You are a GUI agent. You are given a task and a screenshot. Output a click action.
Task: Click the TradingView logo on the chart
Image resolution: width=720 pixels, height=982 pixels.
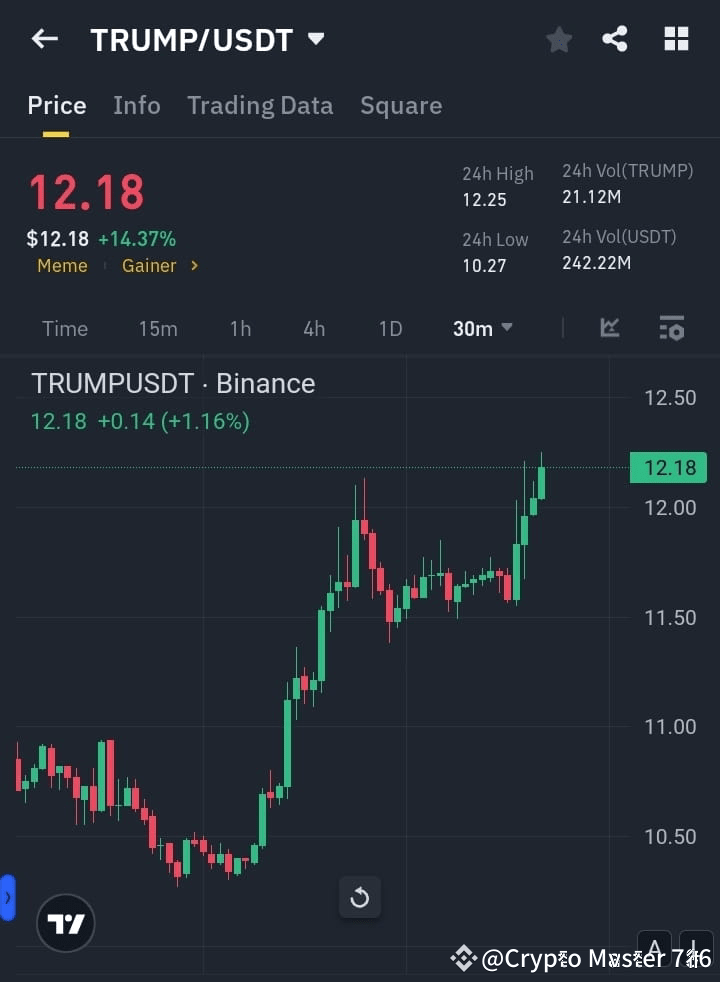coord(65,922)
